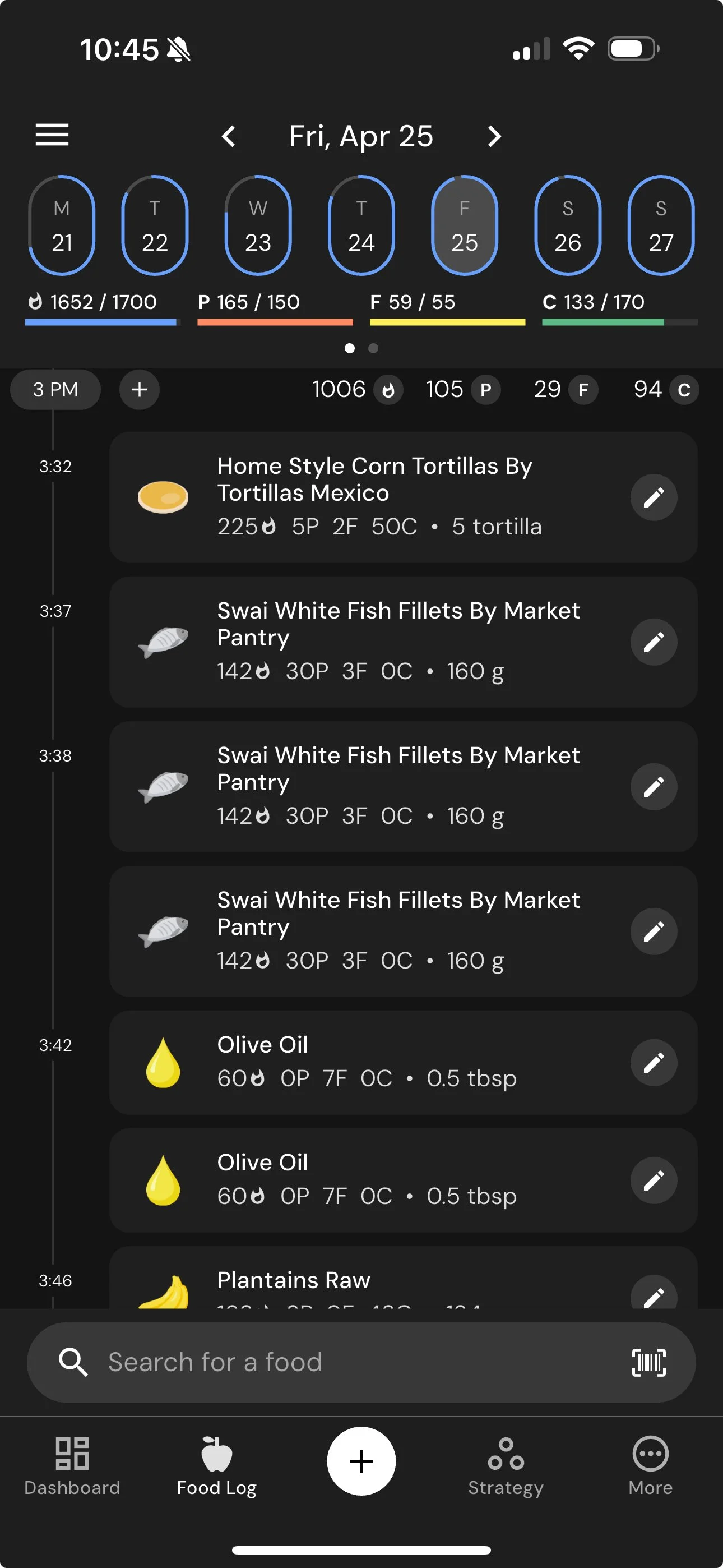Select Saturday 26 in the week strip
This screenshot has width=723, height=1568.
click(x=567, y=225)
